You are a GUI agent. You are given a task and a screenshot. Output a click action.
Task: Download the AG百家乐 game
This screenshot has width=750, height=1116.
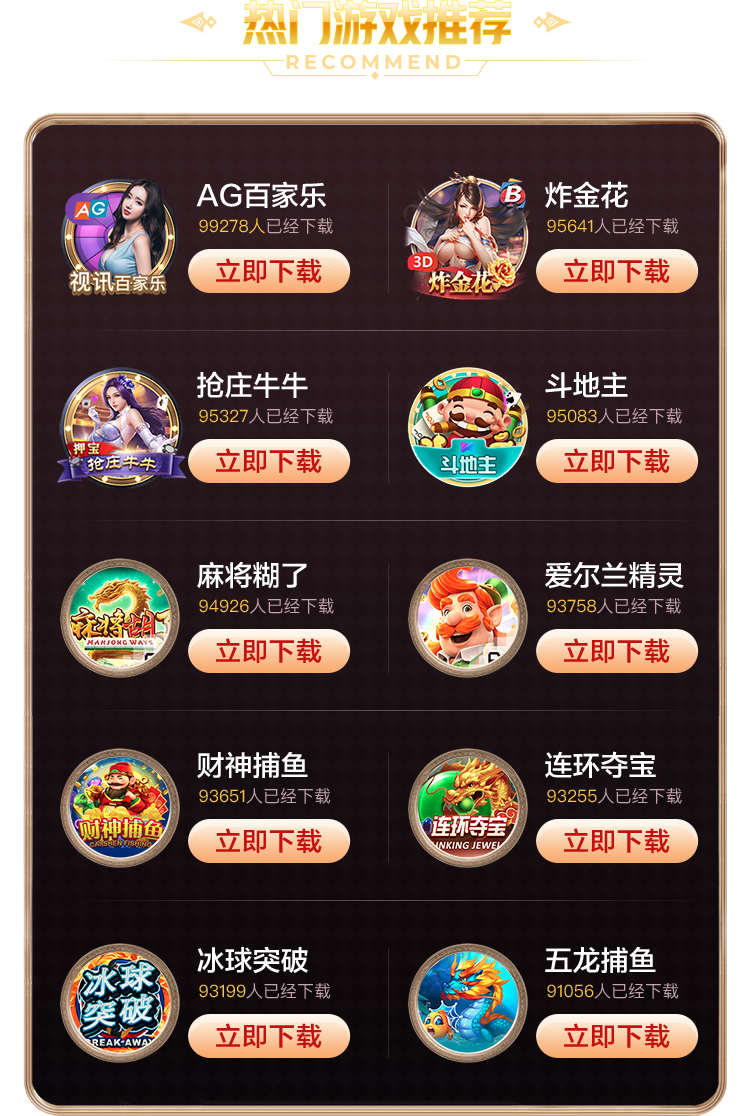click(x=269, y=271)
